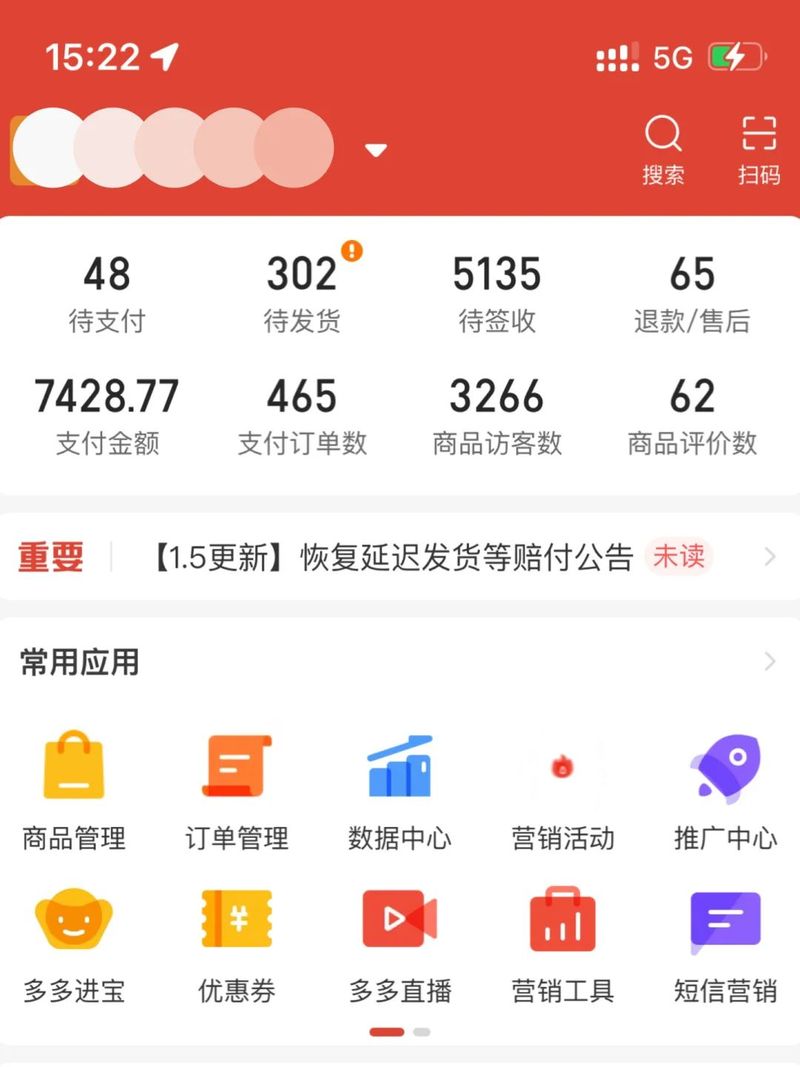Expand the store switcher dropdown arrow
The height and width of the screenshot is (1067, 800).
point(376,151)
